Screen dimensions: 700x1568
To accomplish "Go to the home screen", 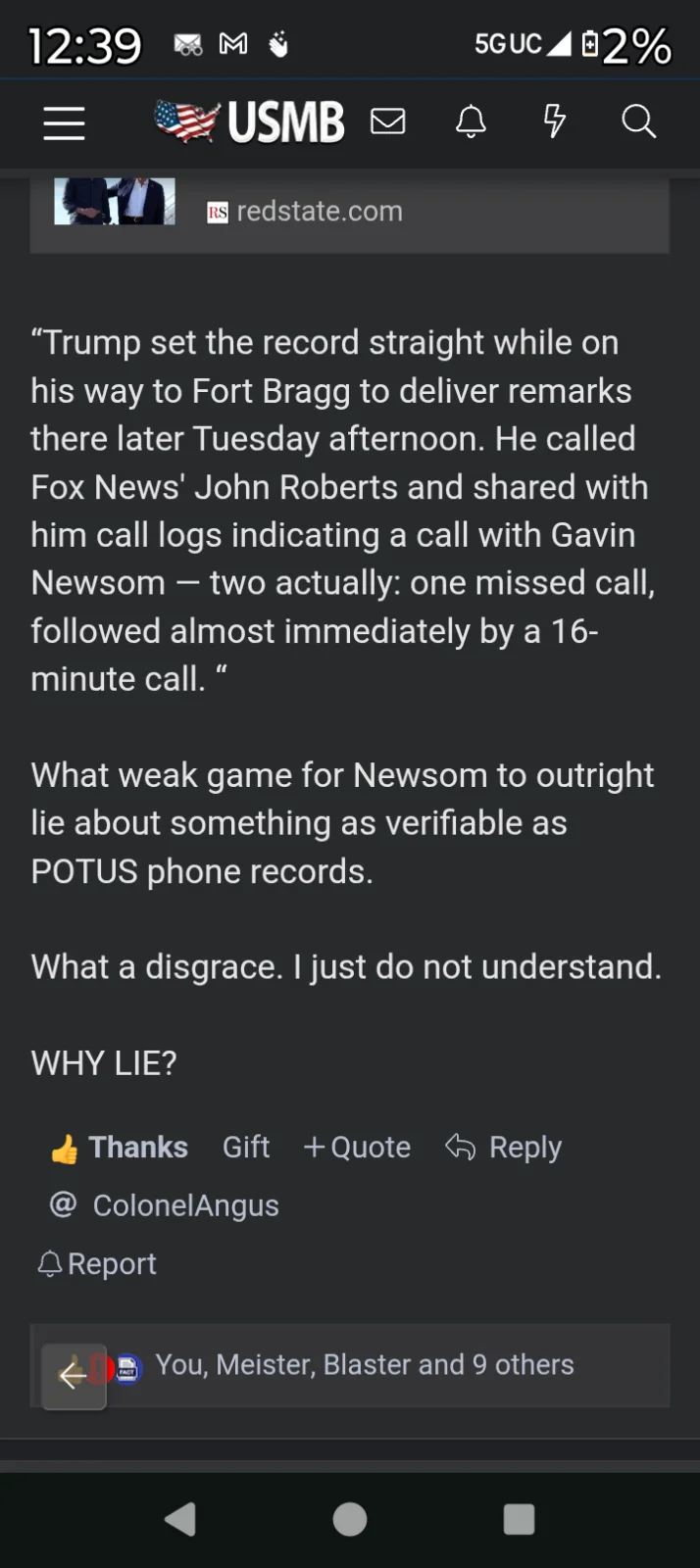I will coord(350,1519).
